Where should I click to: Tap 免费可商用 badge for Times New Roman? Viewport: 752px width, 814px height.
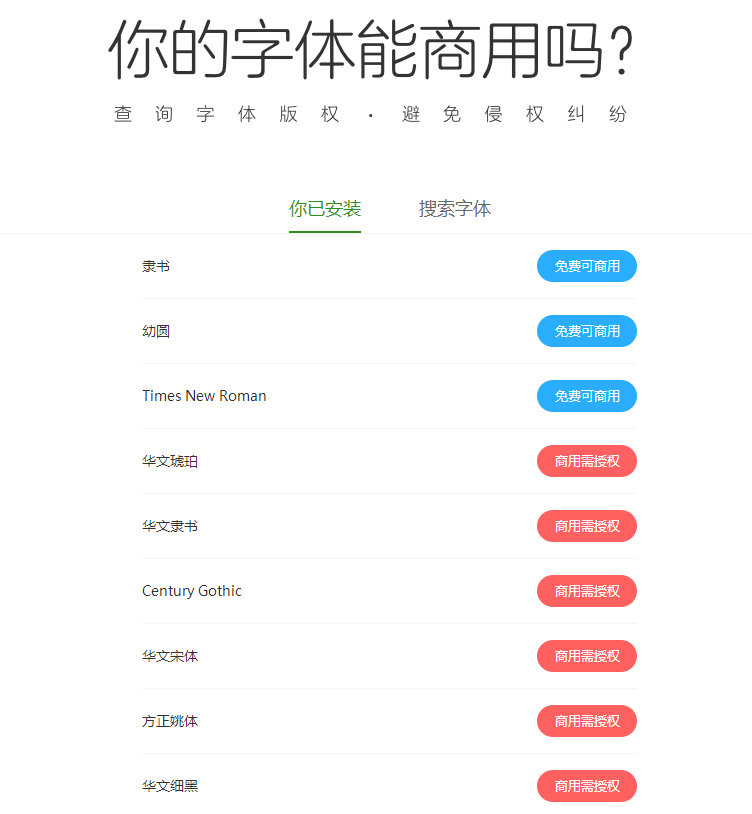click(x=587, y=396)
